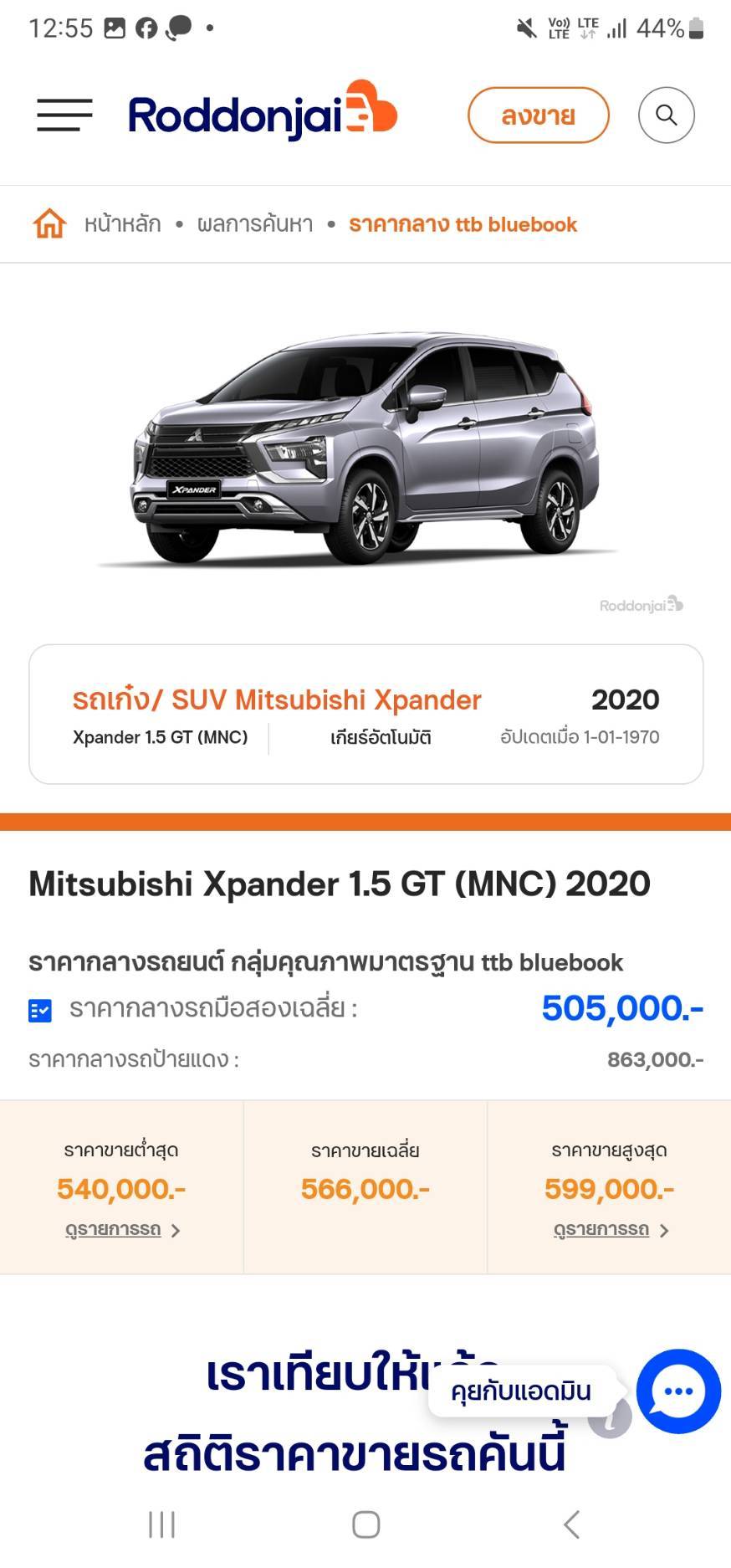Image resolution: width=731 pixels, height=1568 pixels.
Task: Tap the grey info icon
Action: click(610, 1419)
